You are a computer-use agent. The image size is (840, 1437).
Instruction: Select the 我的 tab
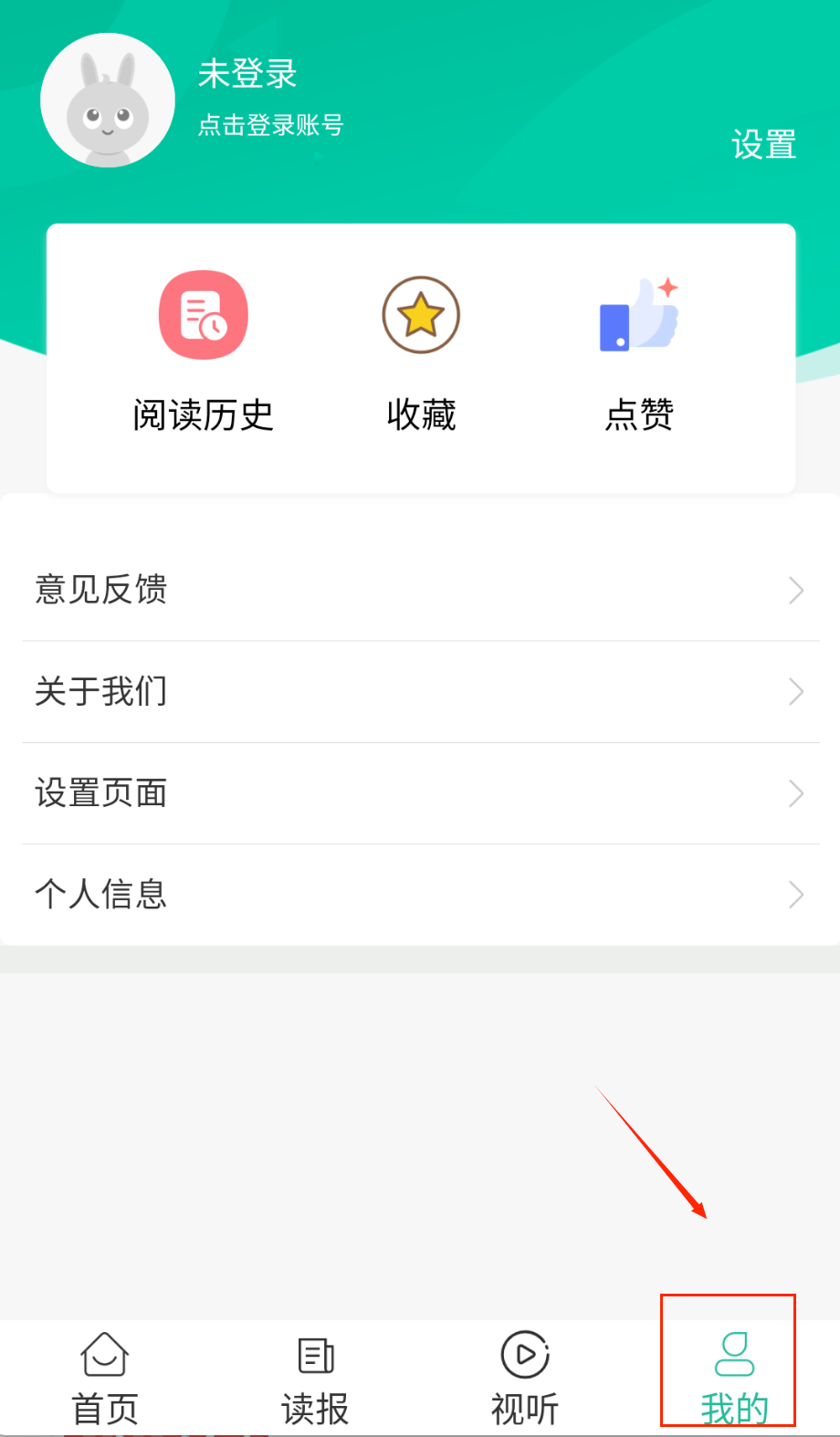[734, 1377]
